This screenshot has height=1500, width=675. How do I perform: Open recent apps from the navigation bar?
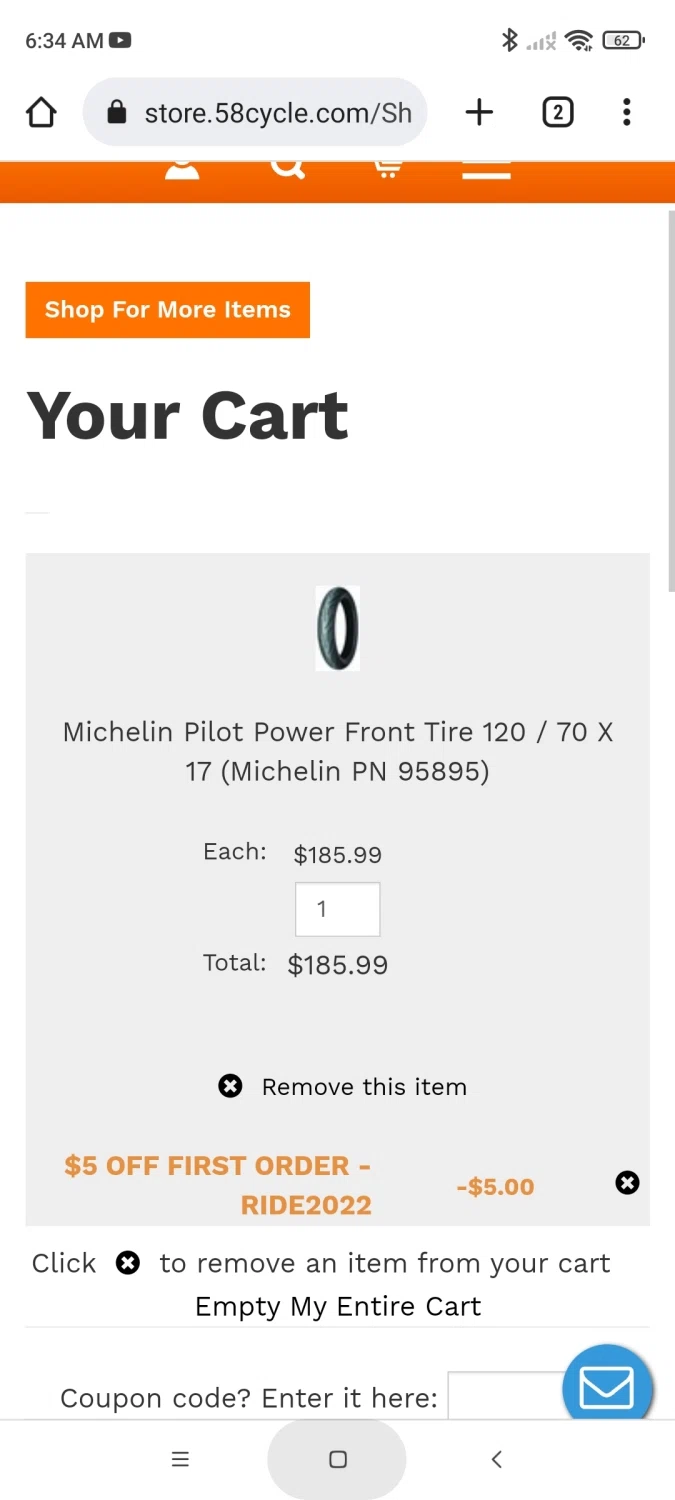[180, 1460]
